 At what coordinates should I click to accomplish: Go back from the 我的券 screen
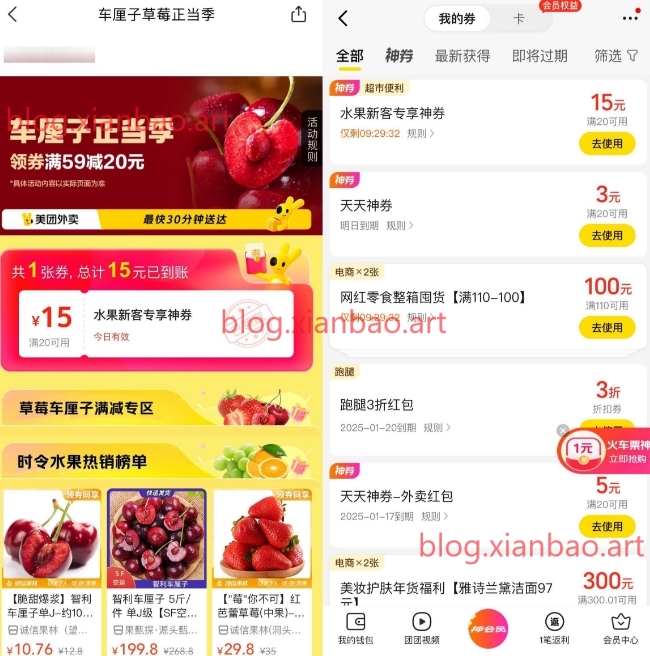[343, 18]
